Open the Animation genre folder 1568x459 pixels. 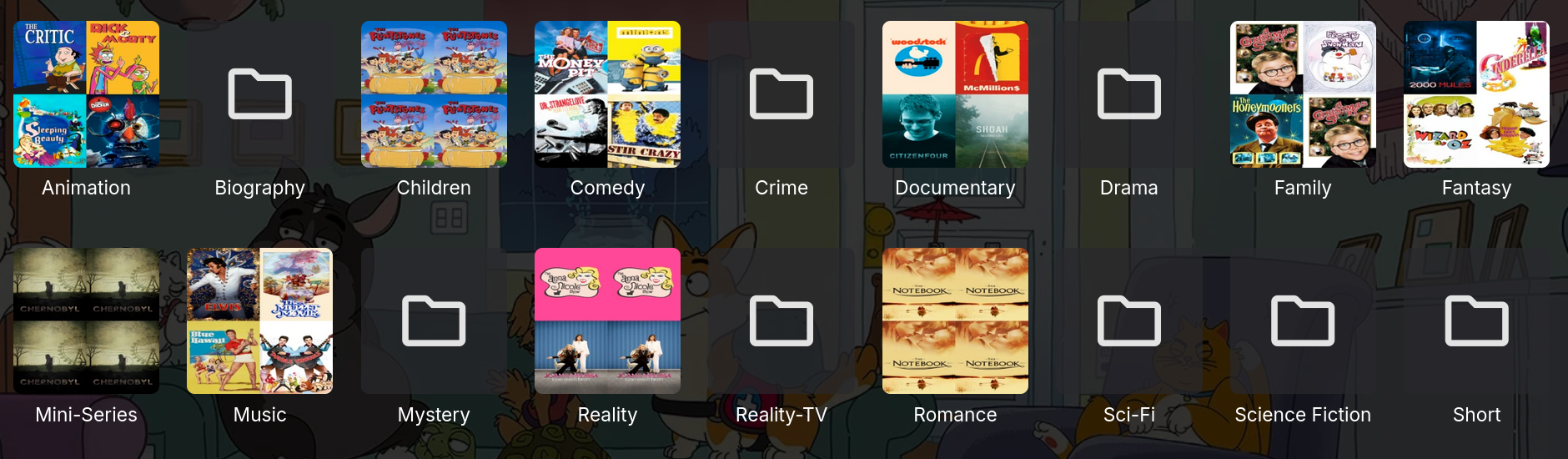click(86, 94)
